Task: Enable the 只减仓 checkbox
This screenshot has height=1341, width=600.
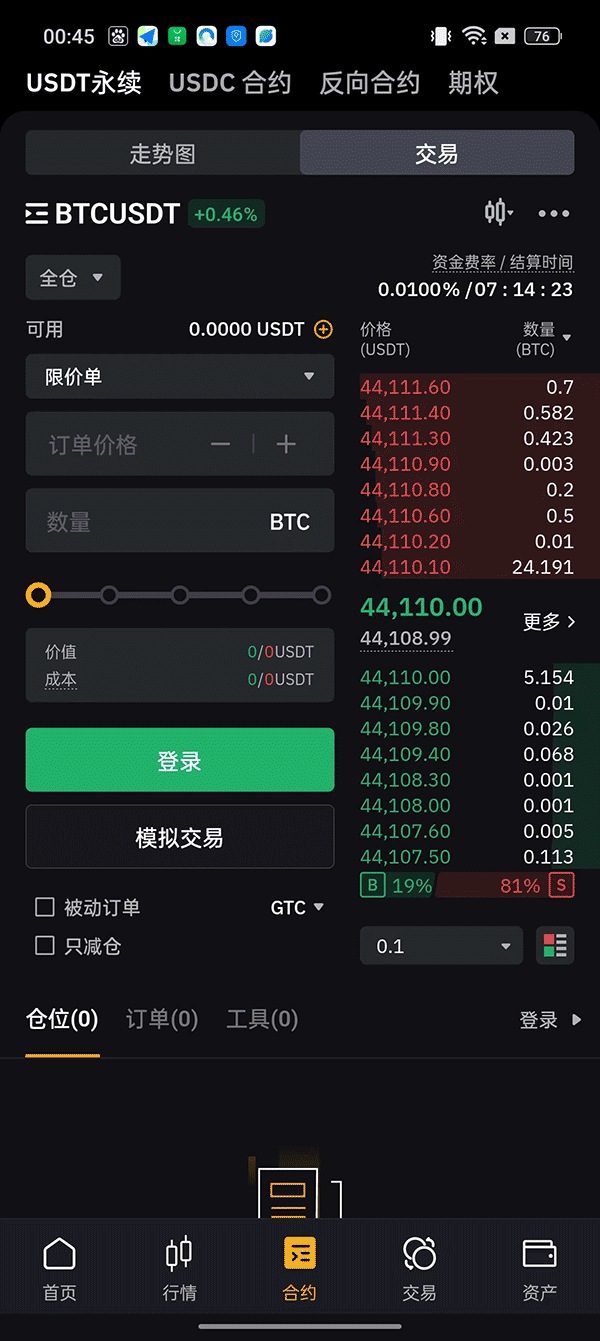Action: tap(45, 945)
